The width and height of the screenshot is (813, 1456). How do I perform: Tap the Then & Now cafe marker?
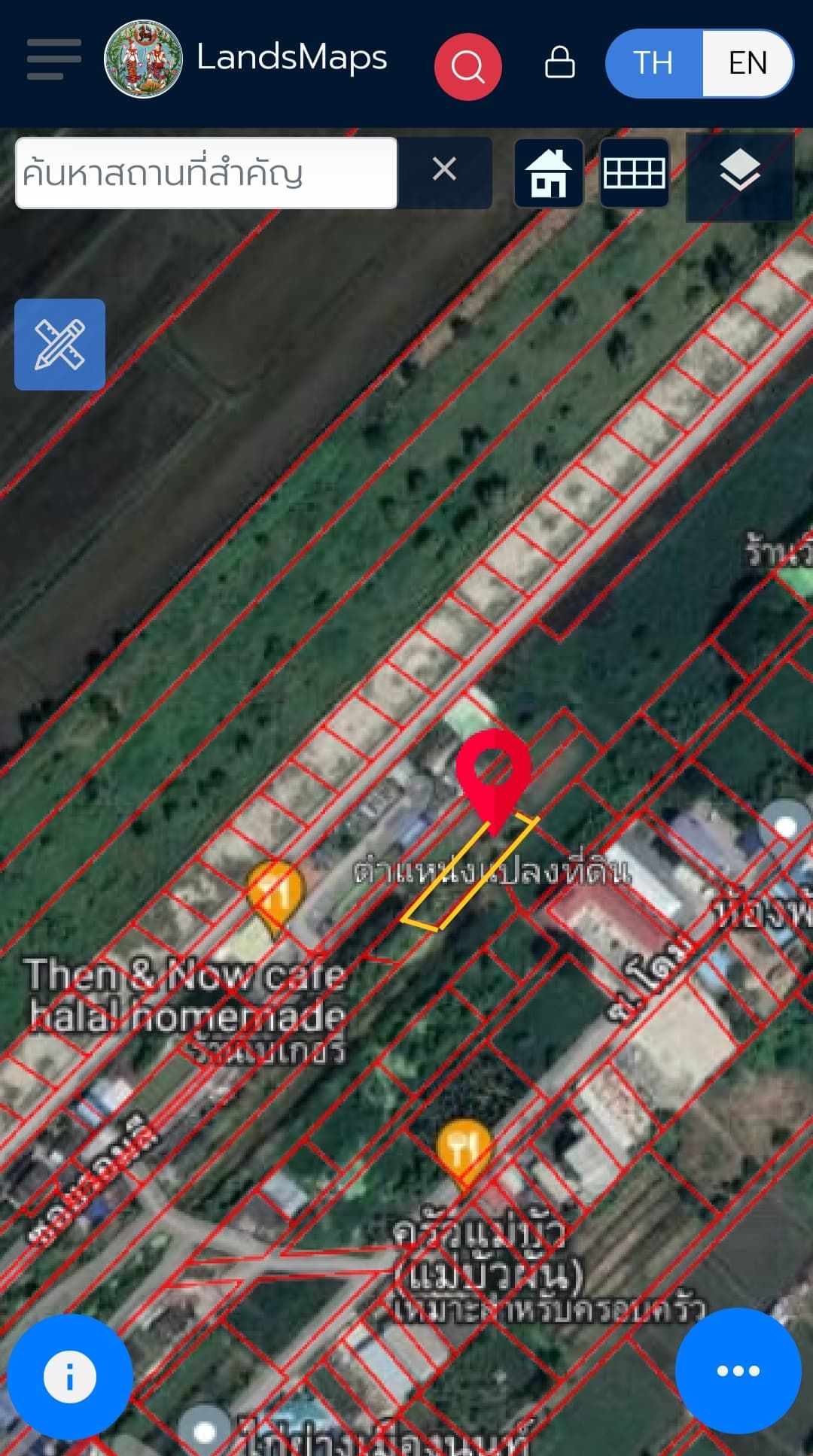(276, 898)
